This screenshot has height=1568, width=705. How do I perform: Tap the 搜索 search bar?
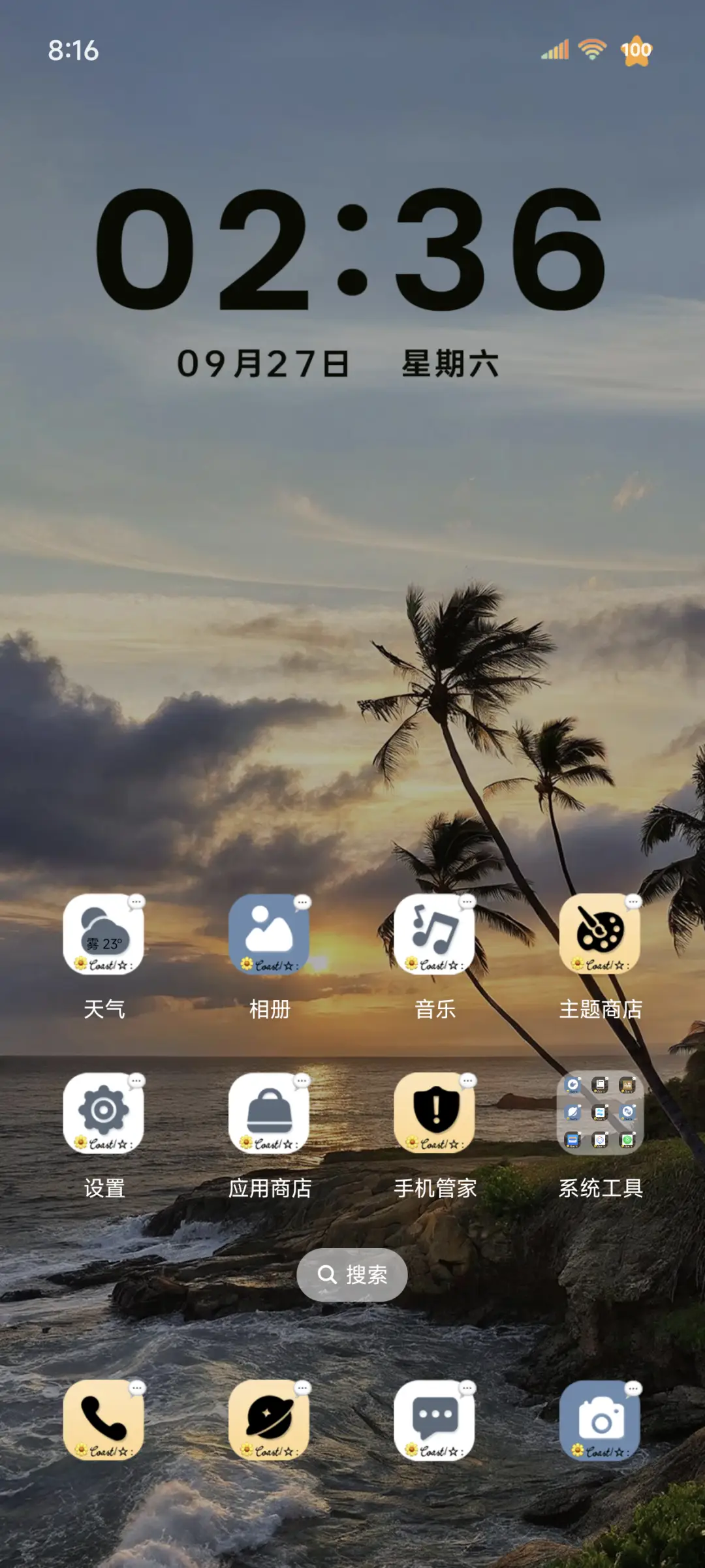click(352, 1274)
